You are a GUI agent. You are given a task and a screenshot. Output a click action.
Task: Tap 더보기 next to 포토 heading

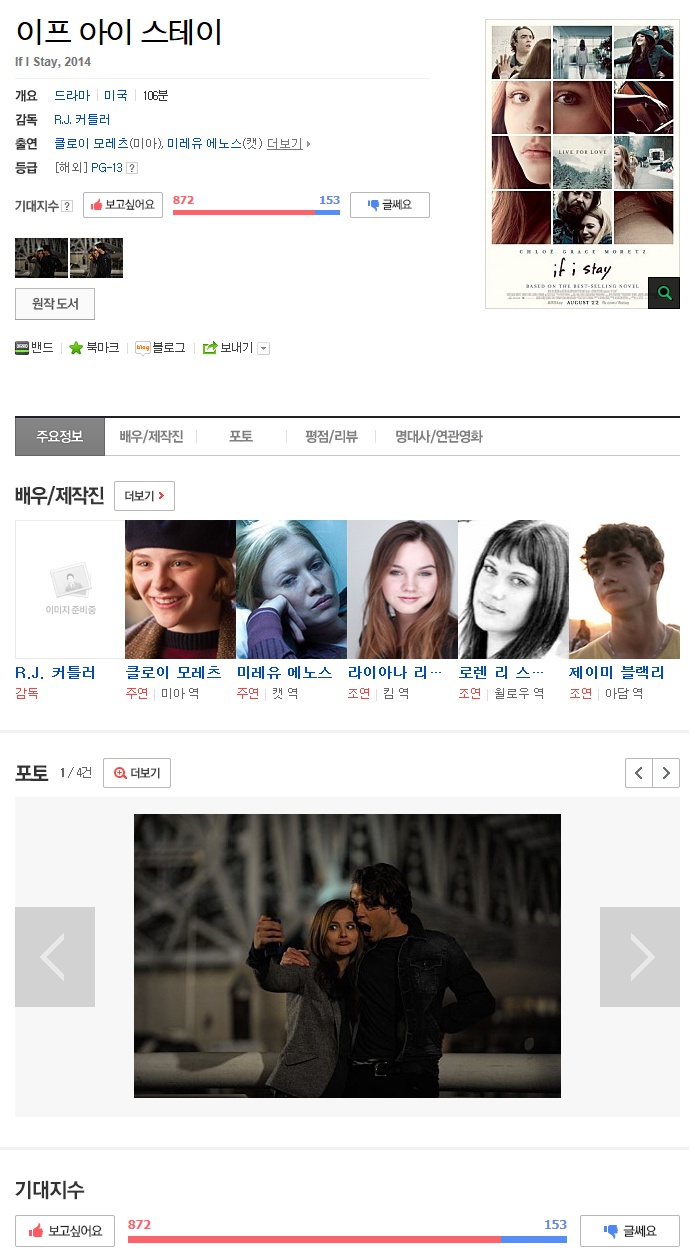tap(137, 773)
